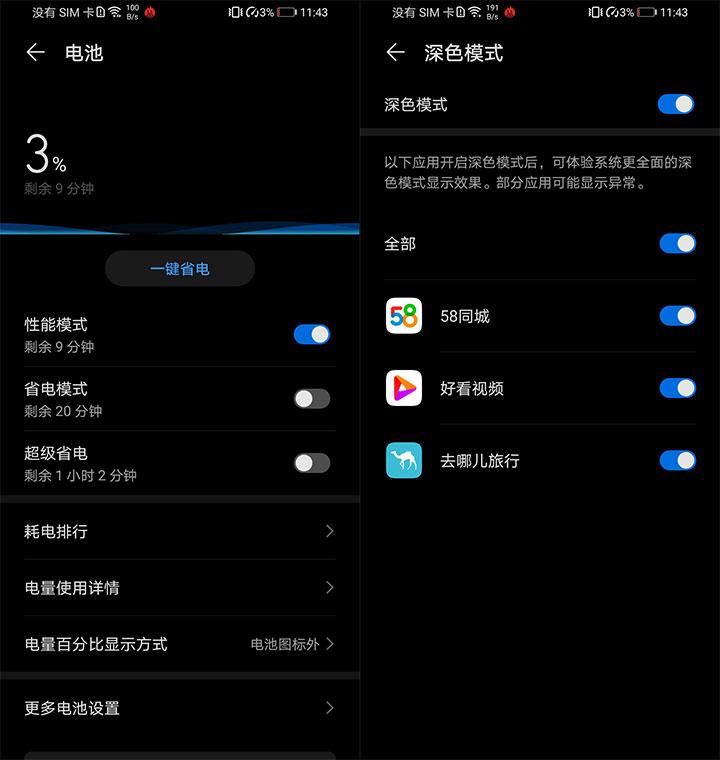720x760 pixels.
Task: Turn off dark mode for 58同城
Action: [x=677, y=316]
